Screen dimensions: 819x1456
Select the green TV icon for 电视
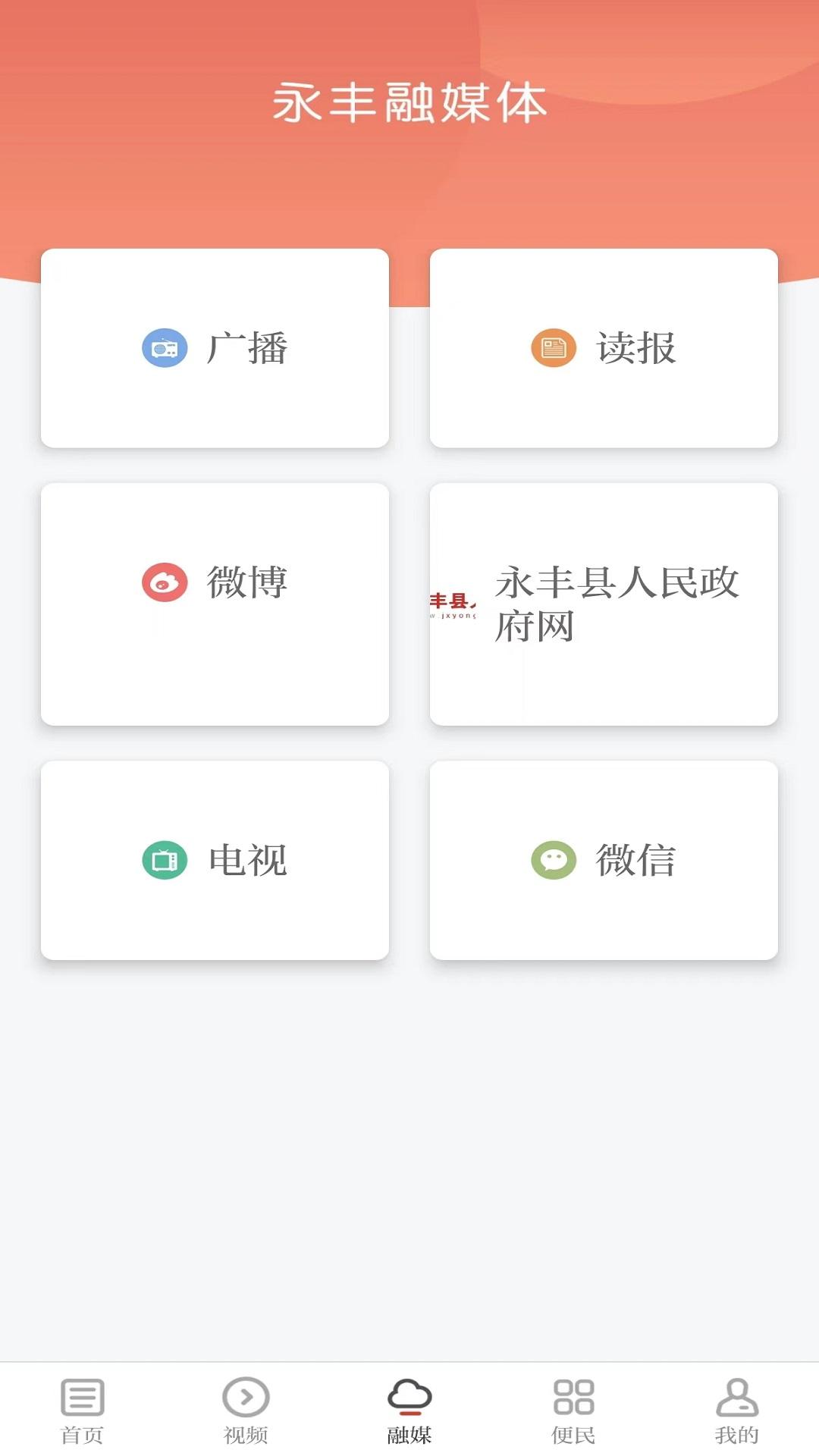coord(163,858)
